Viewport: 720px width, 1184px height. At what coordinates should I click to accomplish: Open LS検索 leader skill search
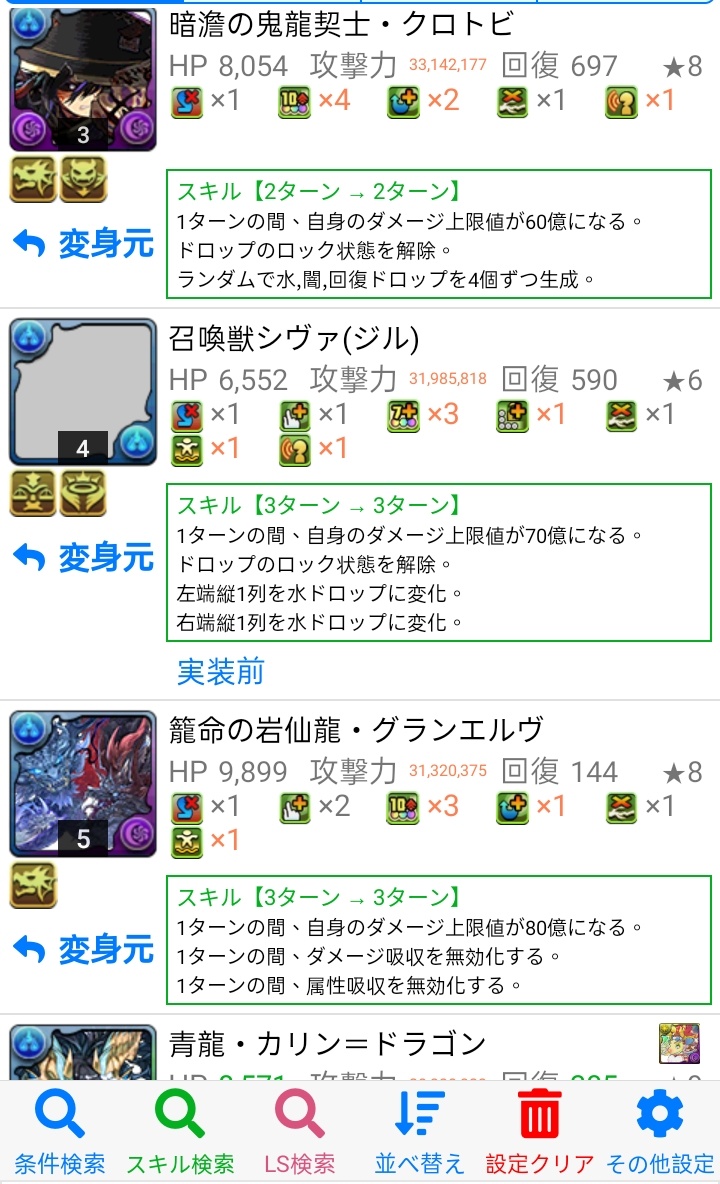tap(300, 1133)
